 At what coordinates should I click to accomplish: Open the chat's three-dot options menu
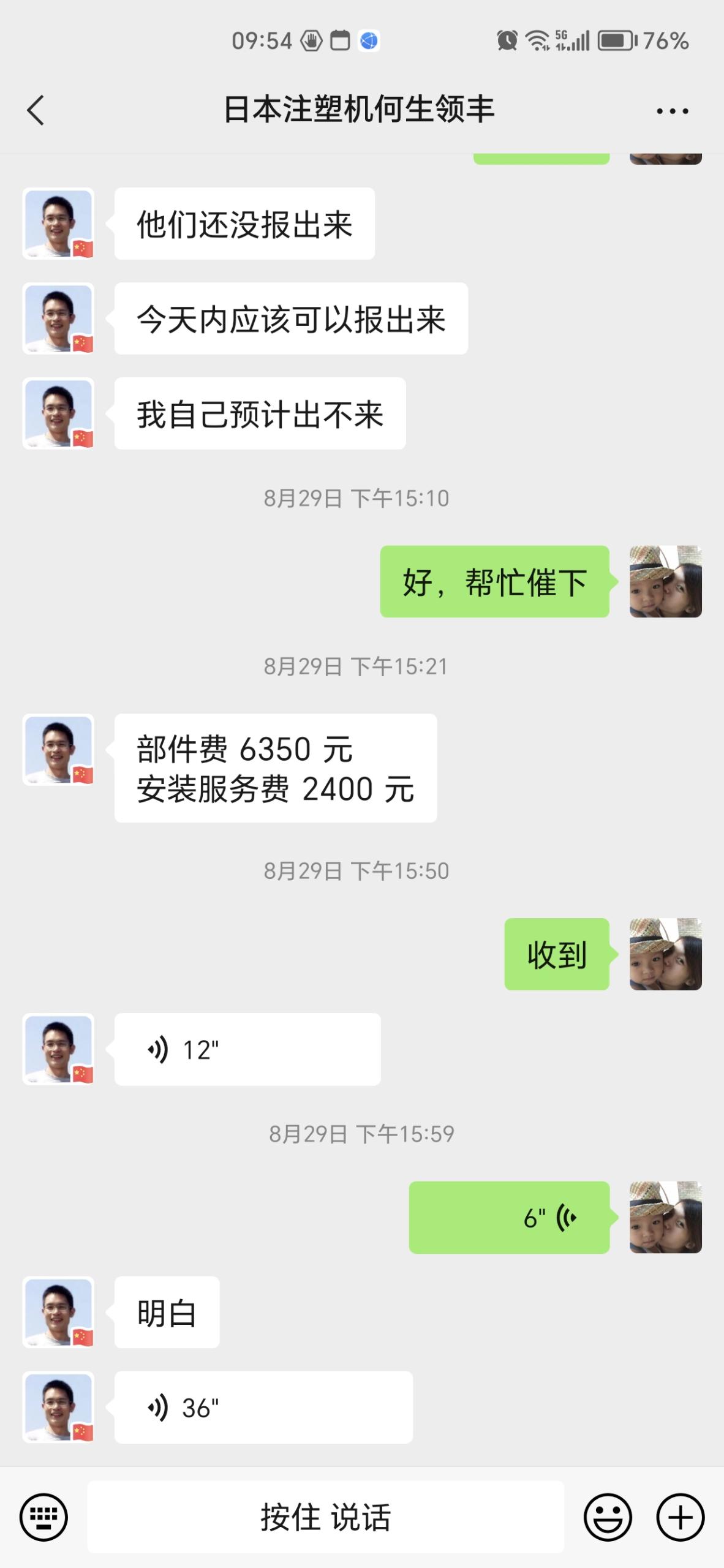pos(672,111)
